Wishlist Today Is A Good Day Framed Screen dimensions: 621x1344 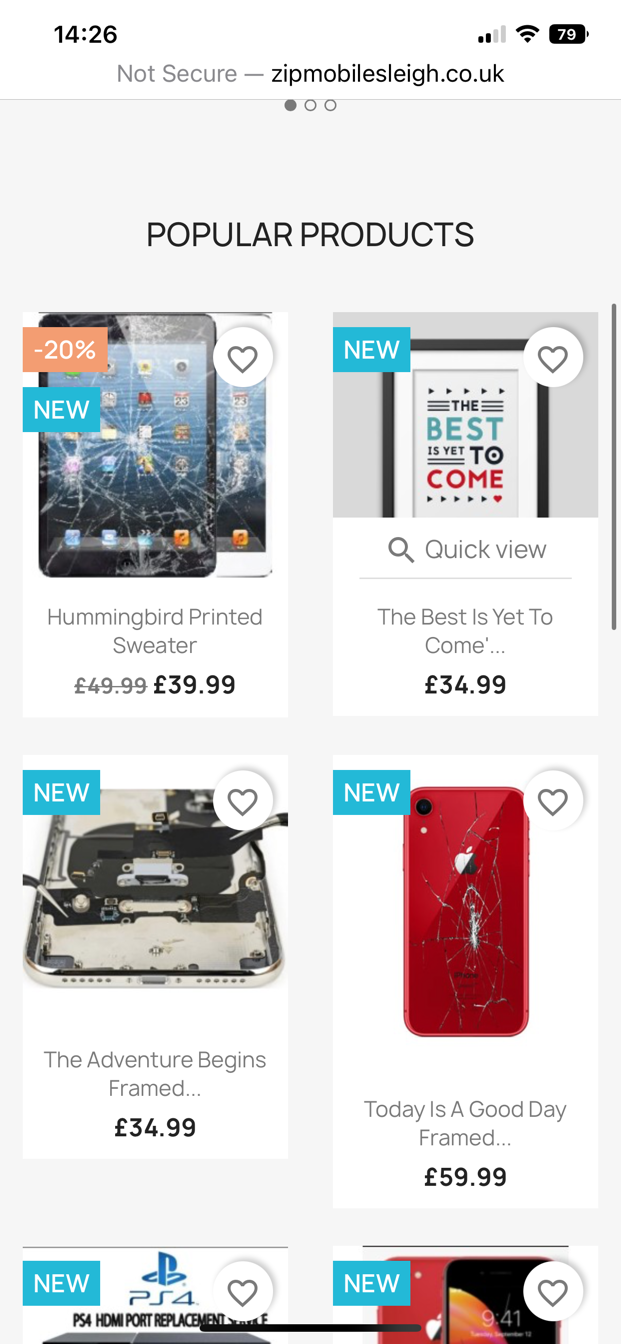[x=552, y=801]
